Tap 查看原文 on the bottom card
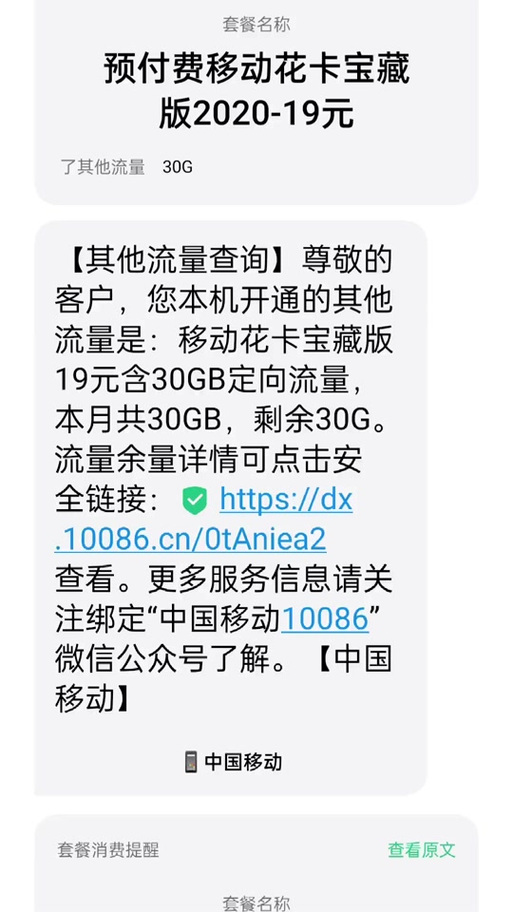This screenshot has width=513, height=912. 422,850
